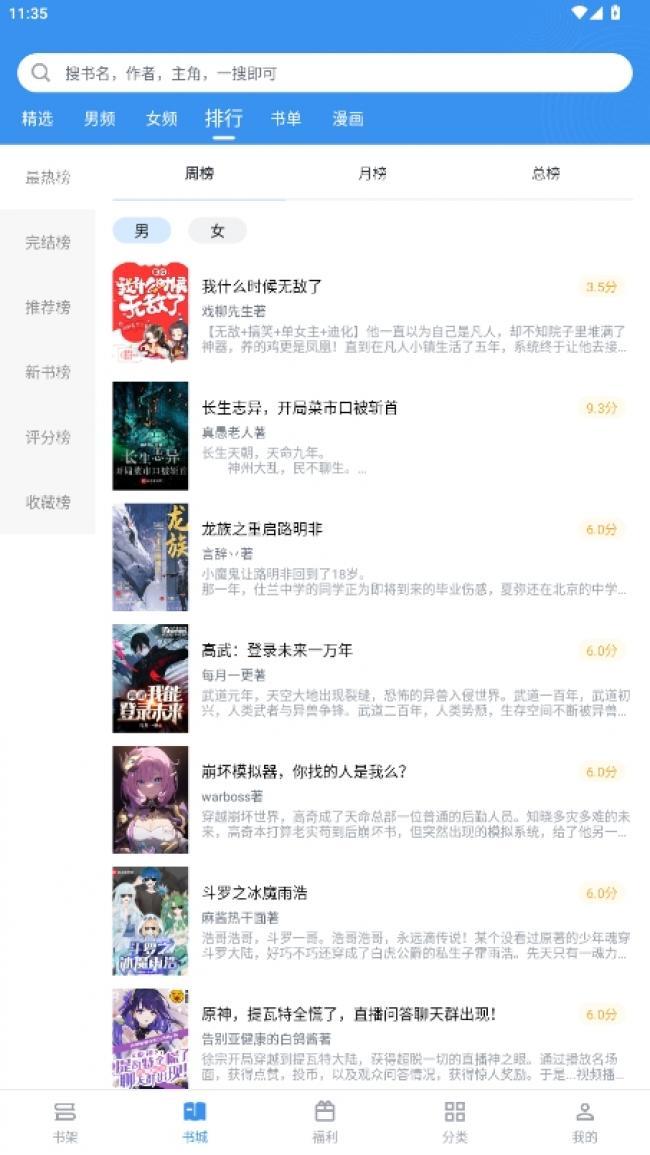Screen dimensions: 650x1155
Task: Switch to the 男频 top tab
Action: point(99,119)
